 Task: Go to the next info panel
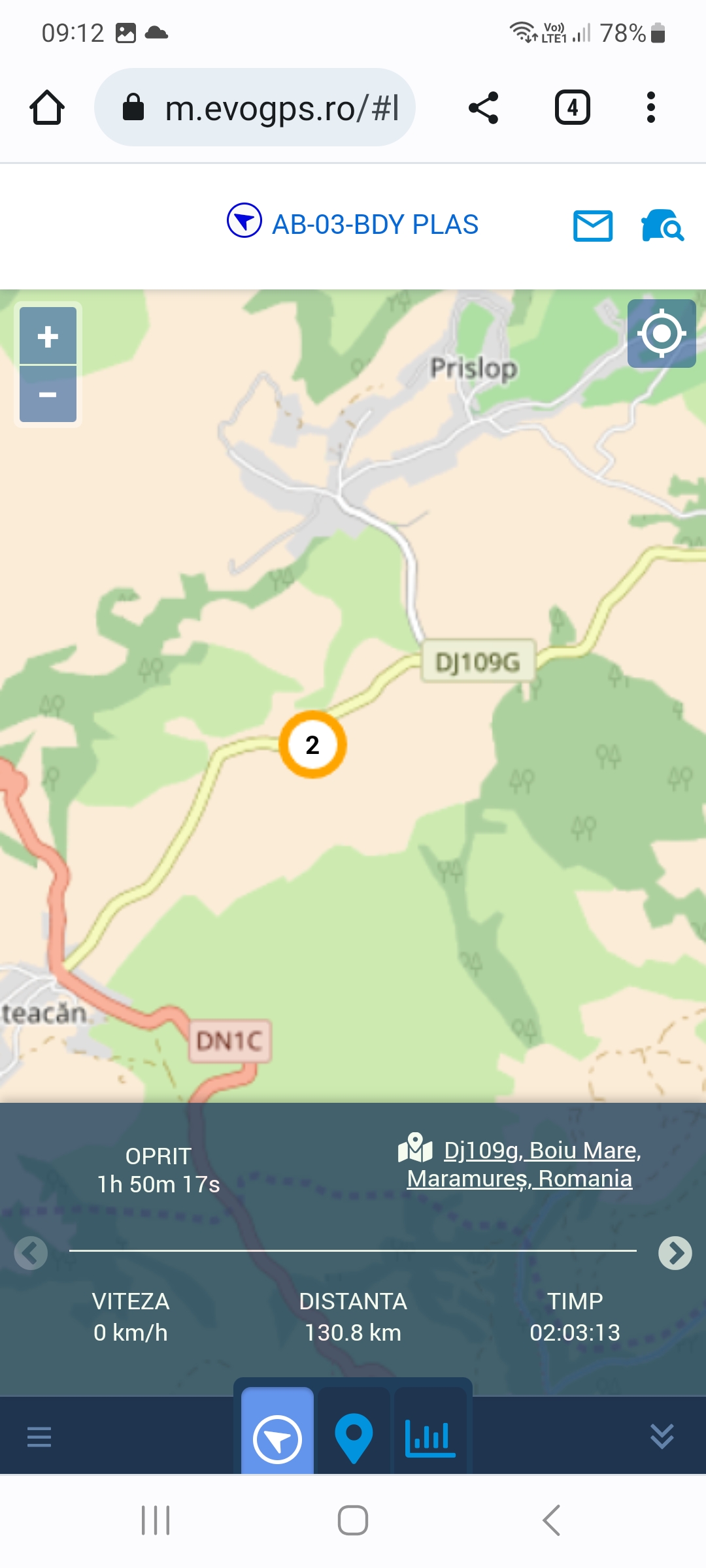tap(675, 1253)
